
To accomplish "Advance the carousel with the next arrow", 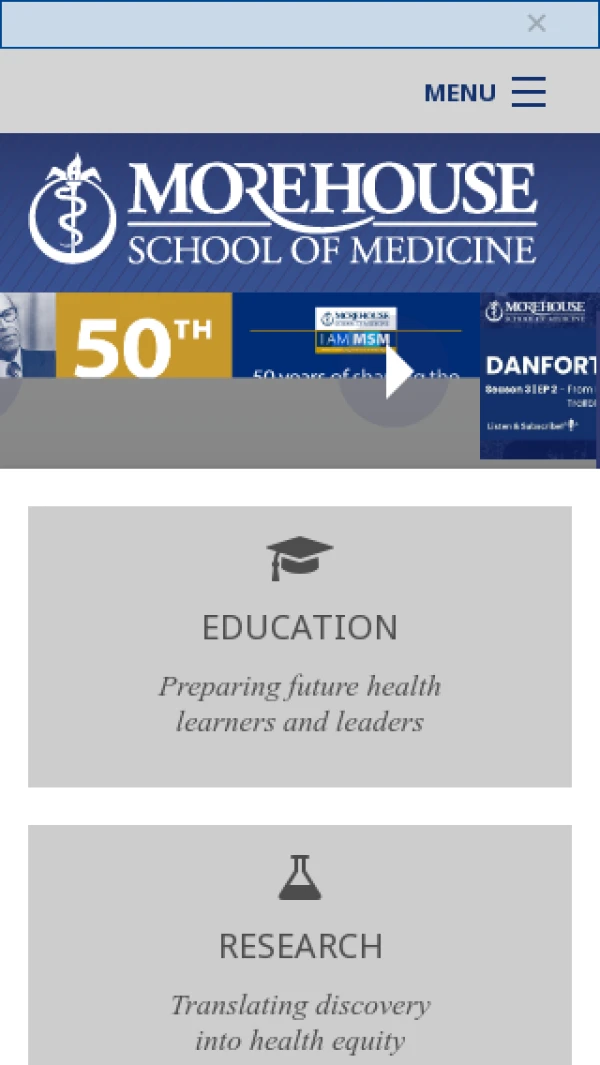I will click(395, 375).
